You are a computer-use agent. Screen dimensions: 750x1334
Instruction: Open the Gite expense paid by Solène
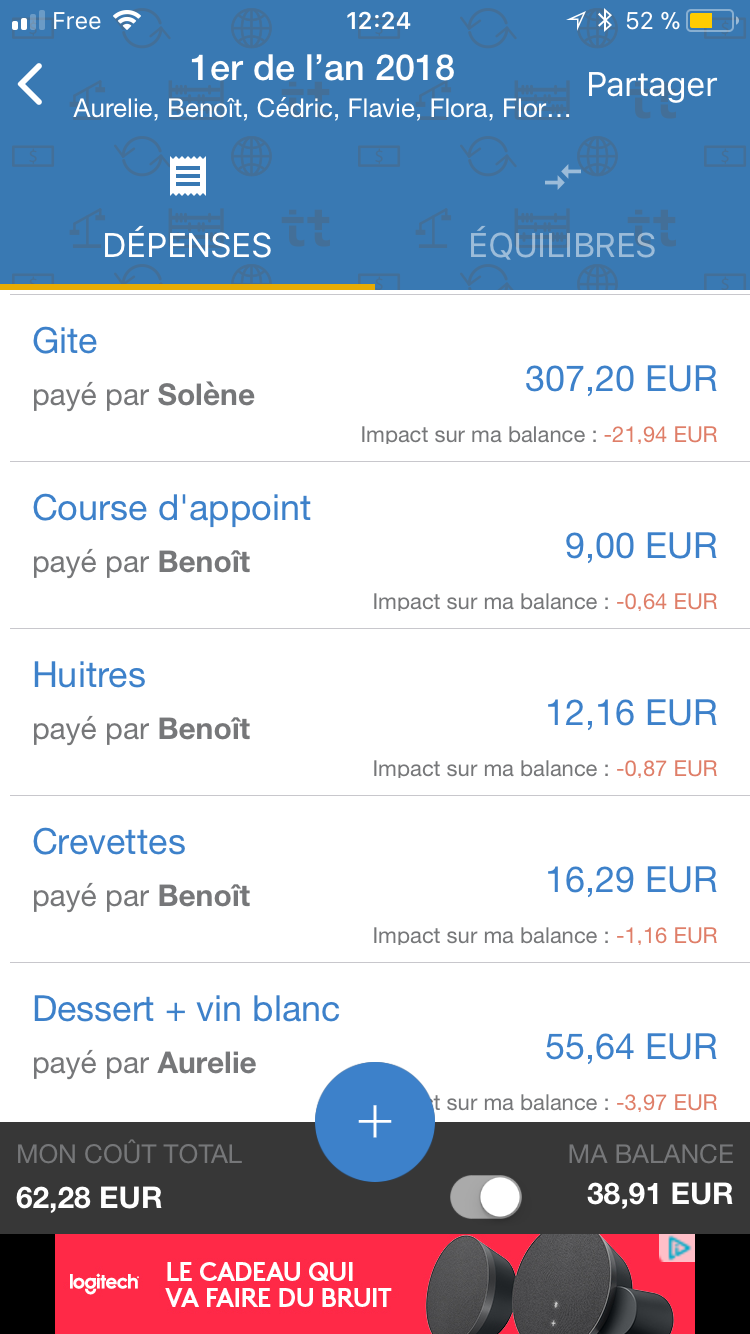(375, 380)
